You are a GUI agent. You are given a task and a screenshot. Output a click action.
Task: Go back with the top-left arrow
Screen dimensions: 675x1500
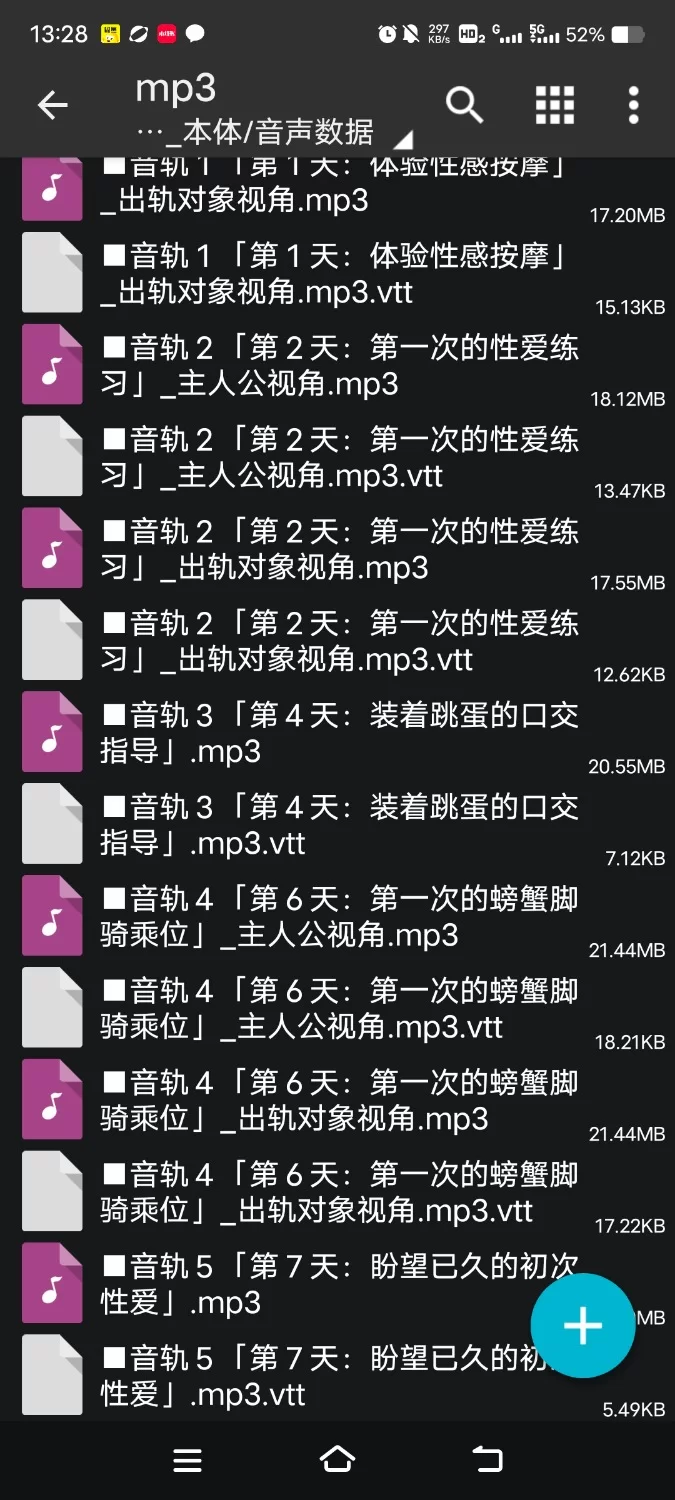[52, 105]
